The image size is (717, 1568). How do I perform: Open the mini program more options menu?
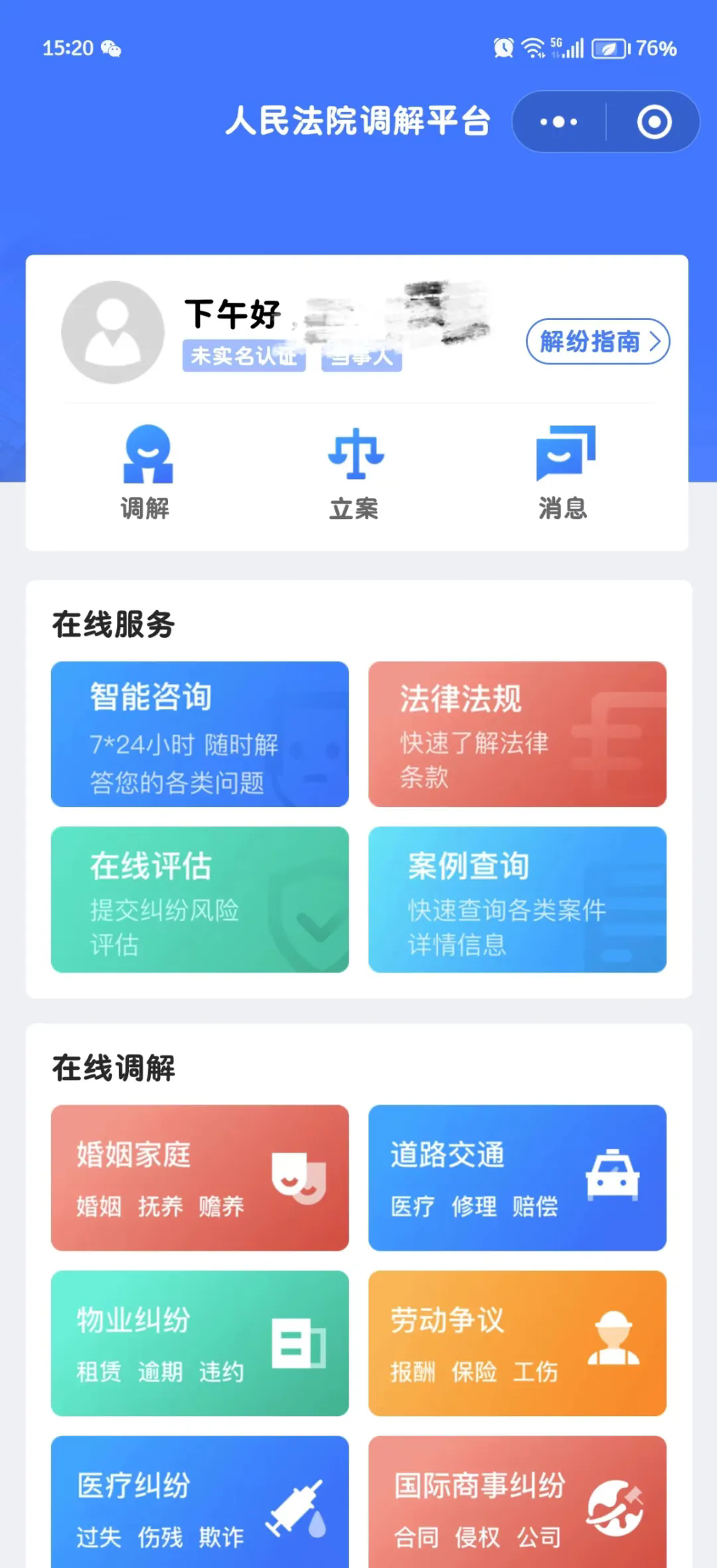(558, 122)
